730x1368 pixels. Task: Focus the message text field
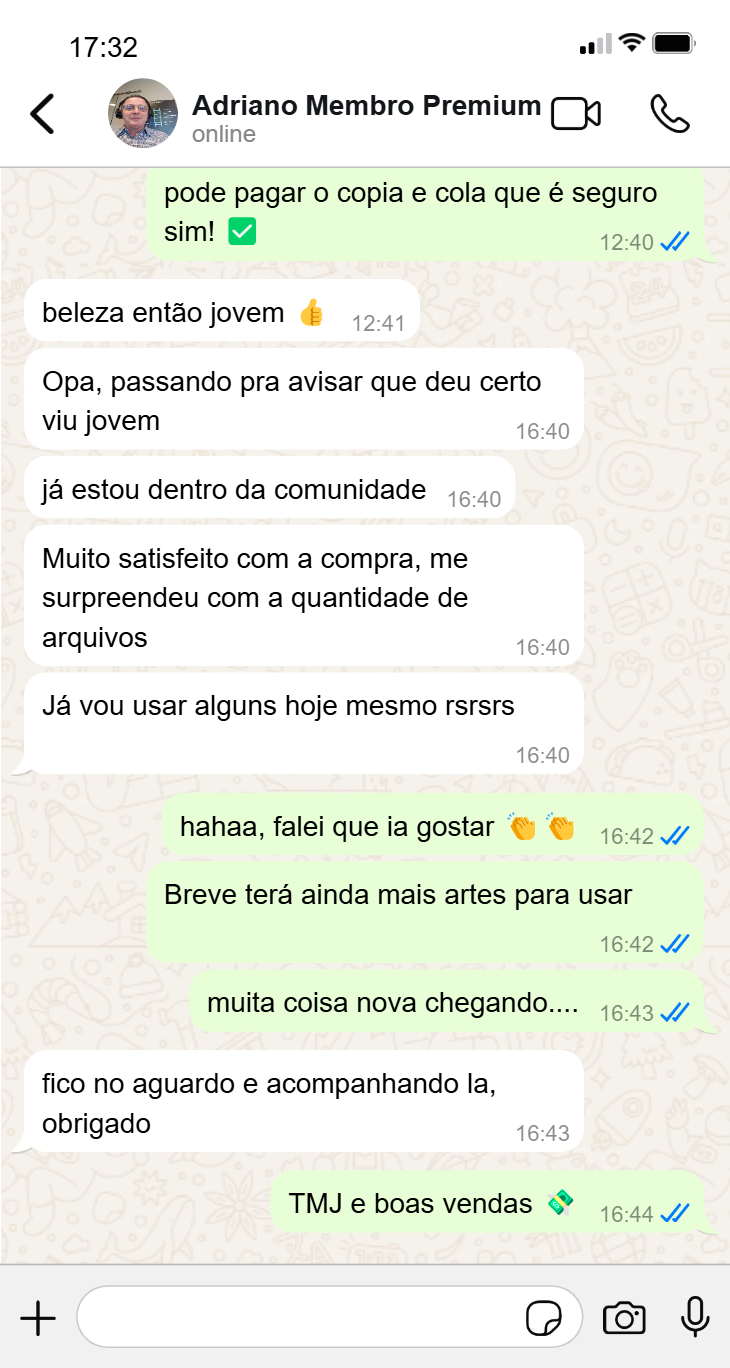300,1319
